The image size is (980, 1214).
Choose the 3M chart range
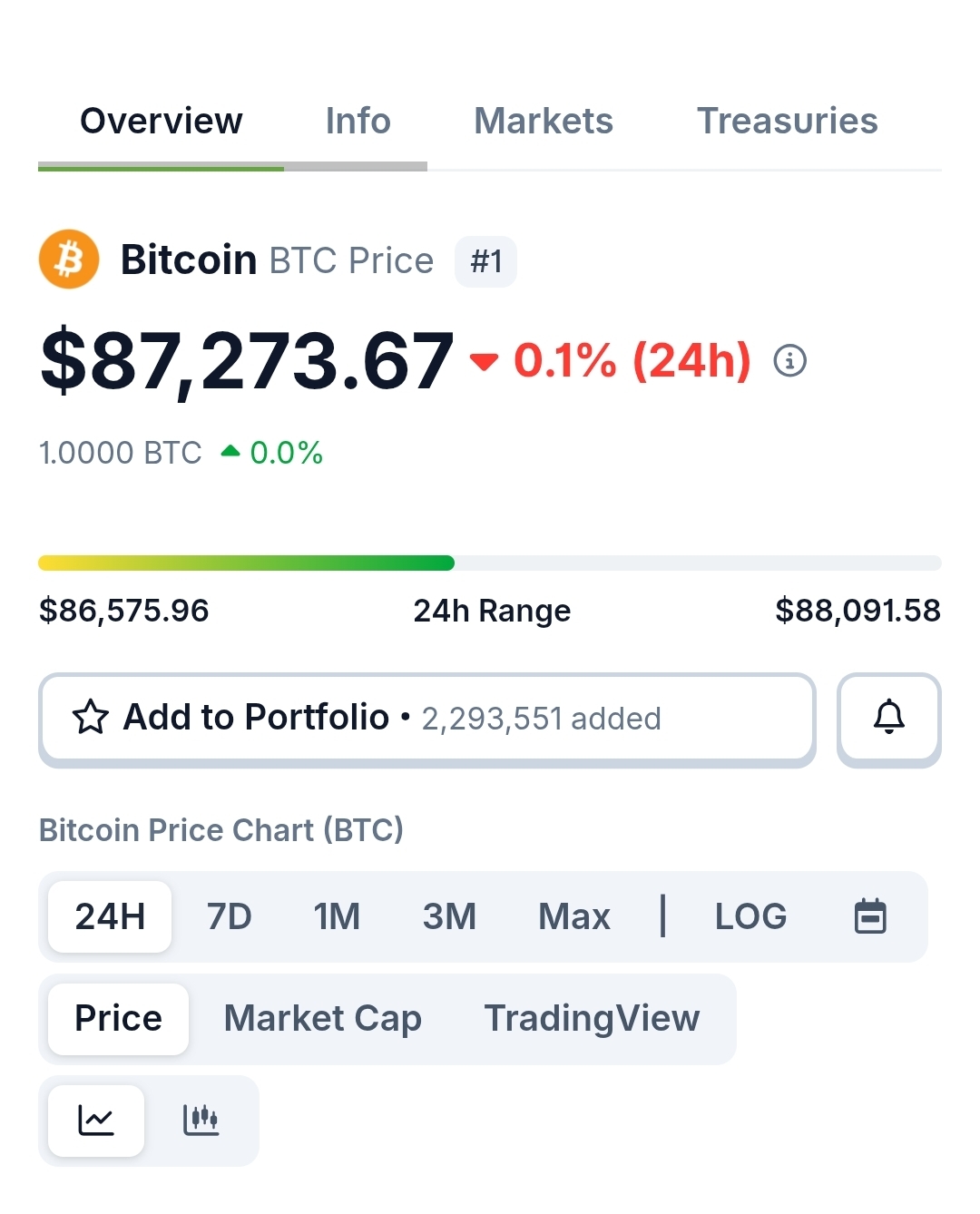(449, 916)
